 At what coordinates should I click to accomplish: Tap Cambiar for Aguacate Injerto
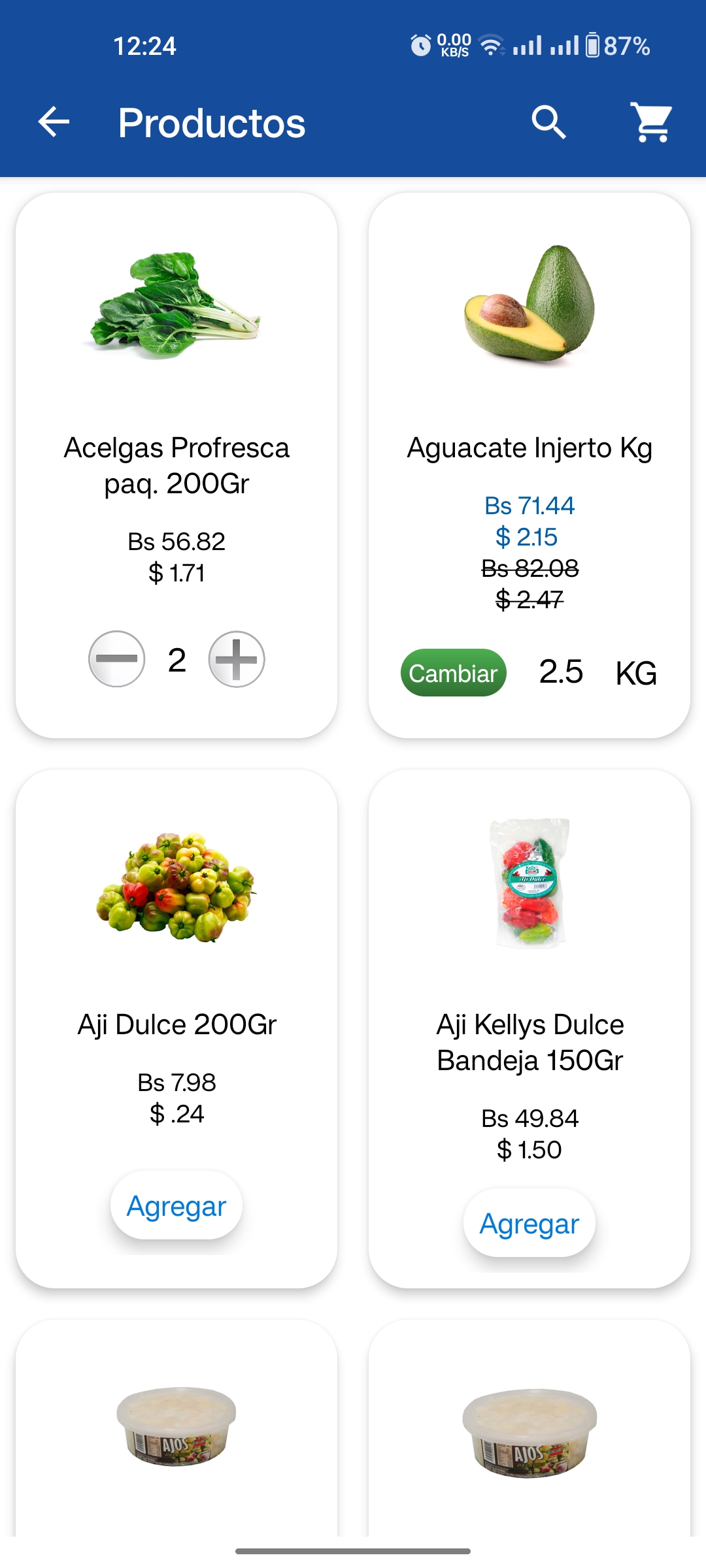point(453,672)
